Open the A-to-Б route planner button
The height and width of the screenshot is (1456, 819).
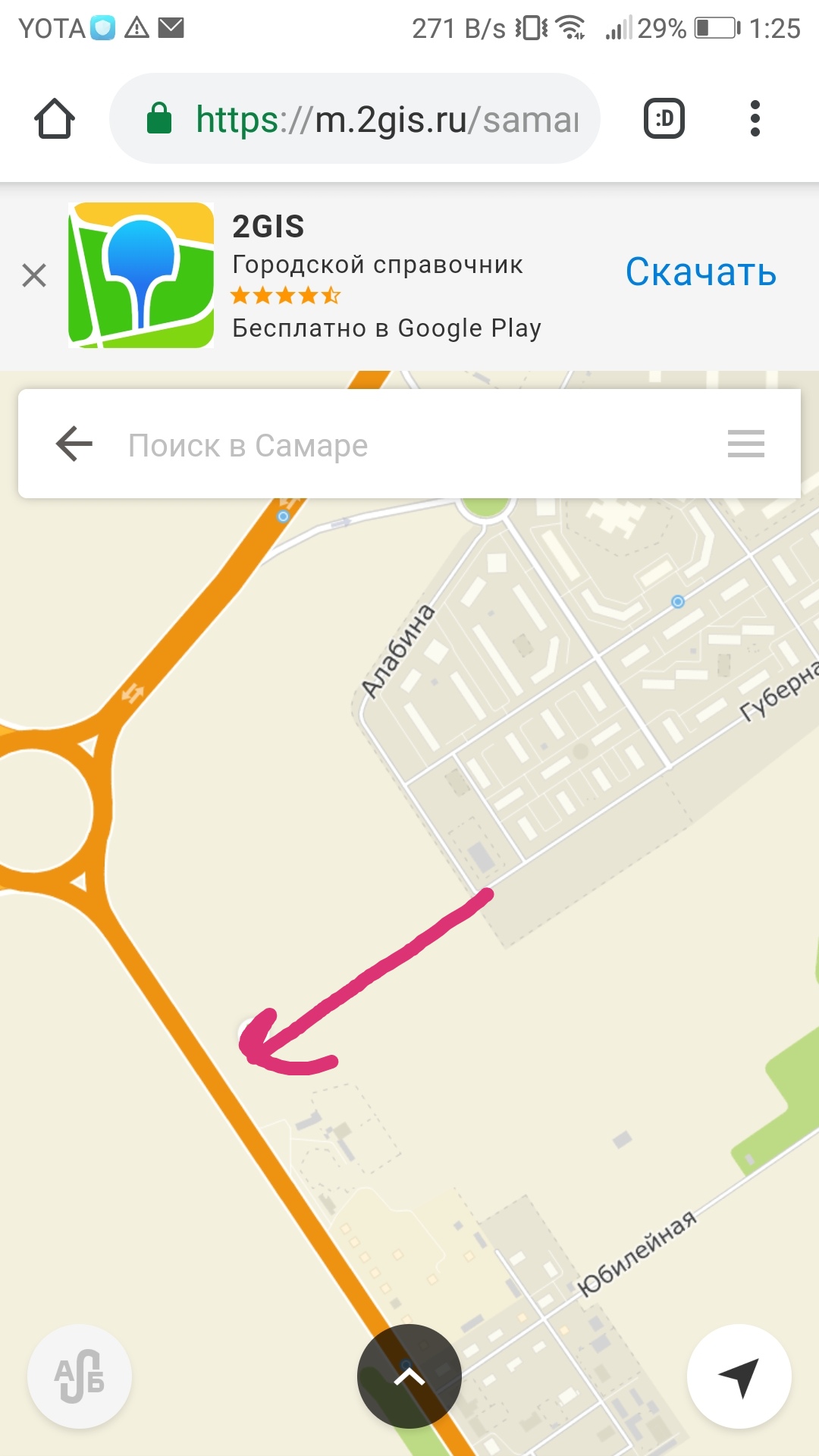[x=80, y=1376]
